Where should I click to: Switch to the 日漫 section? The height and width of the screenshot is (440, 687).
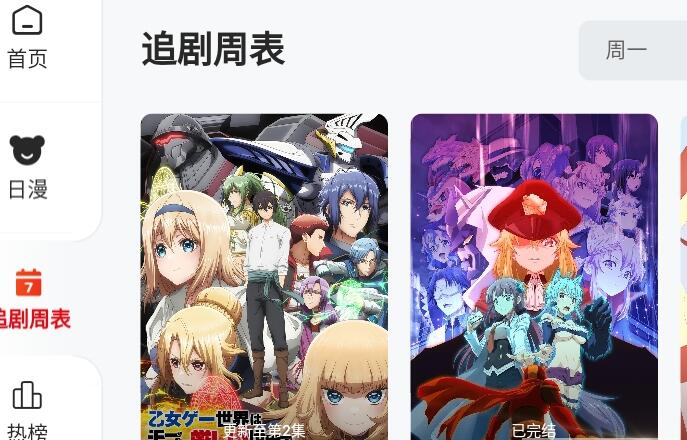point(28,168)
